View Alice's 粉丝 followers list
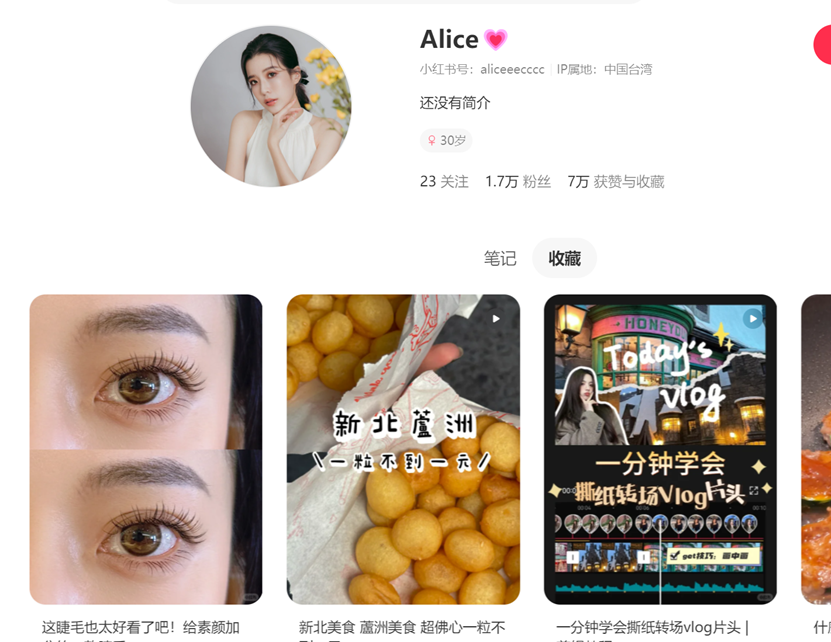The width and height of the screenshot is (831, 642). pos(517,181)
